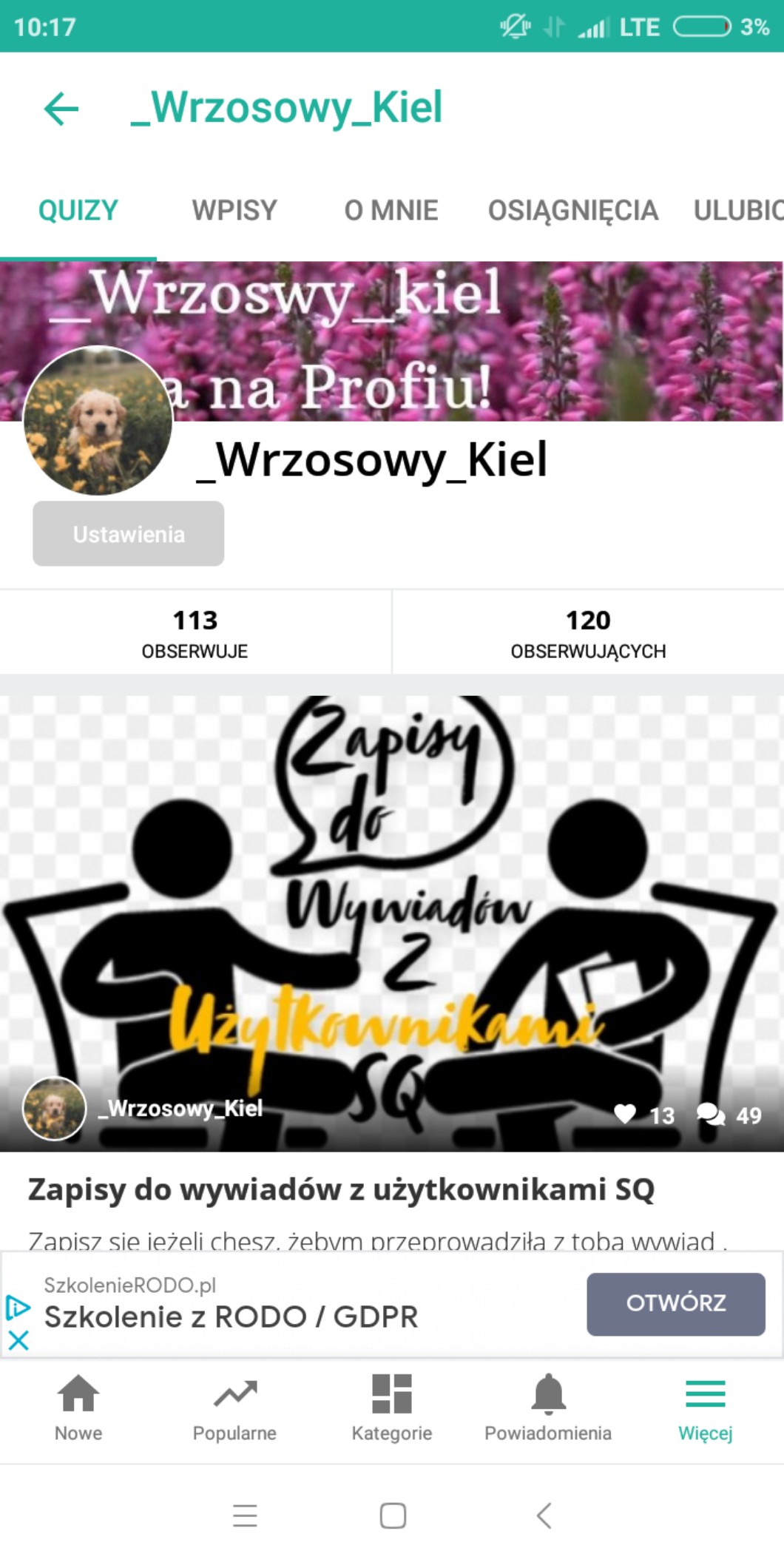The height and width of the screenshot is (1568, 784).
Task: Switch to the WPISY tab
Action: tap(234, 211)
